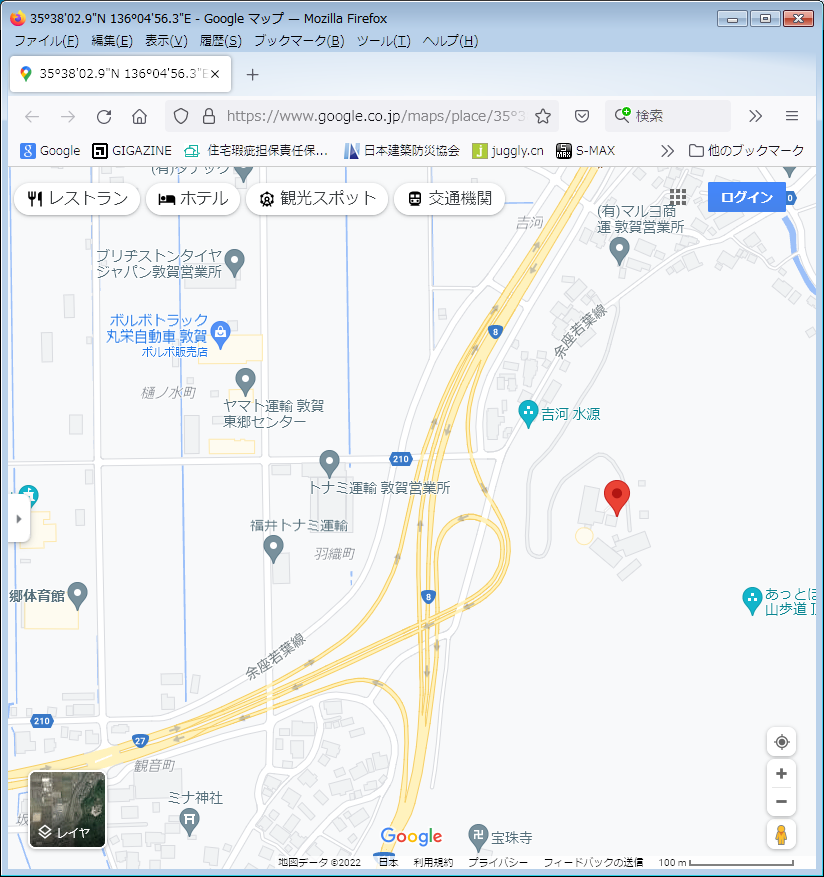824x877 pixels.
Task: Open the Firefox hamburger menu
Action: [x=792, y=116]
